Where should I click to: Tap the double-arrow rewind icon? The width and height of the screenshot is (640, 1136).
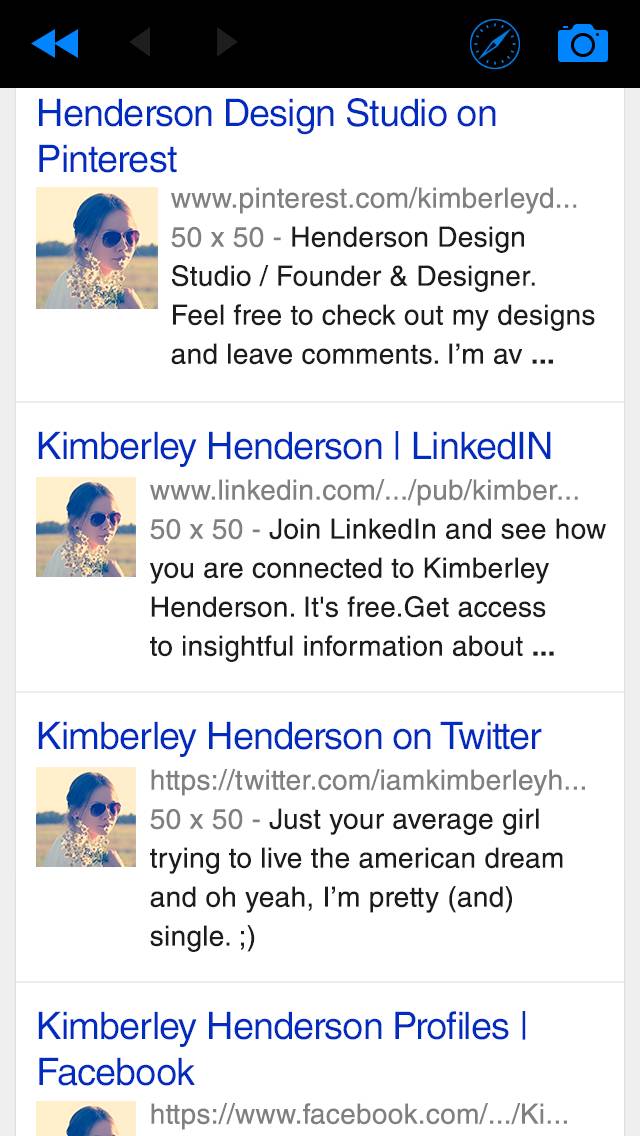(54, 43)
